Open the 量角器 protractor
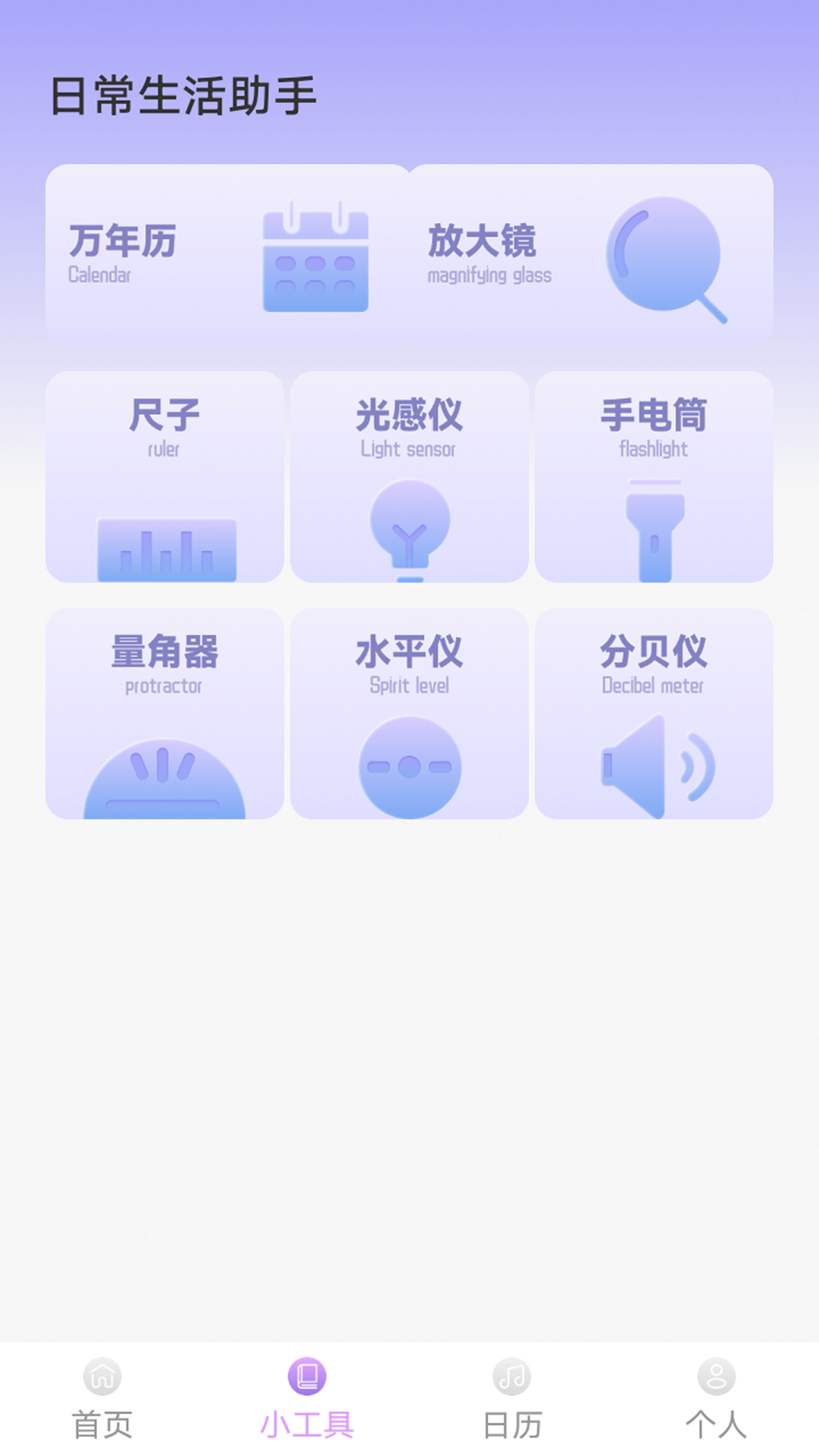The height and width of the screenshot is (1456, 819). [x=165, y=713]
